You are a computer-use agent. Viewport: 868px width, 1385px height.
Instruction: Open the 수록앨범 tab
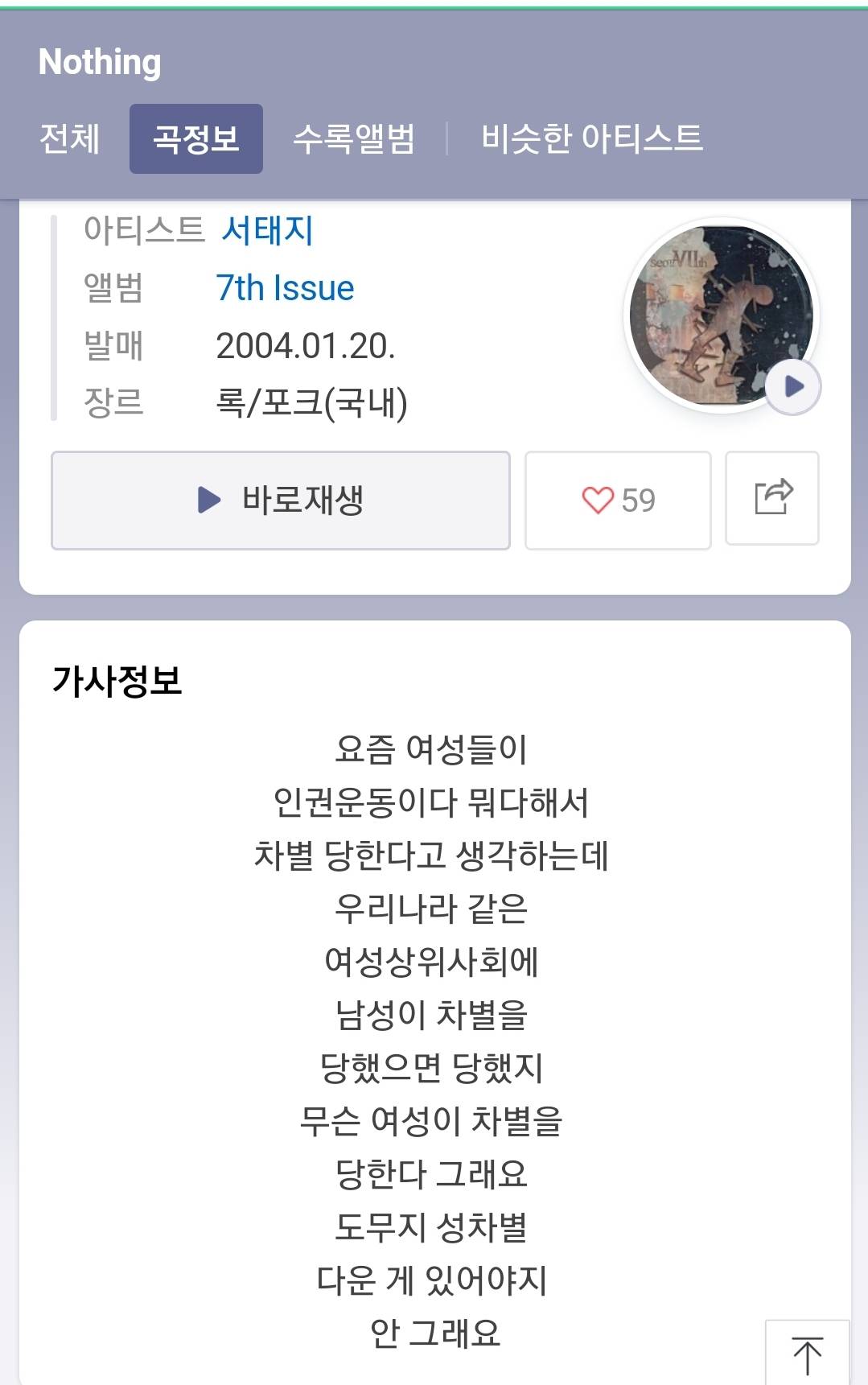[x=354, y=138]
